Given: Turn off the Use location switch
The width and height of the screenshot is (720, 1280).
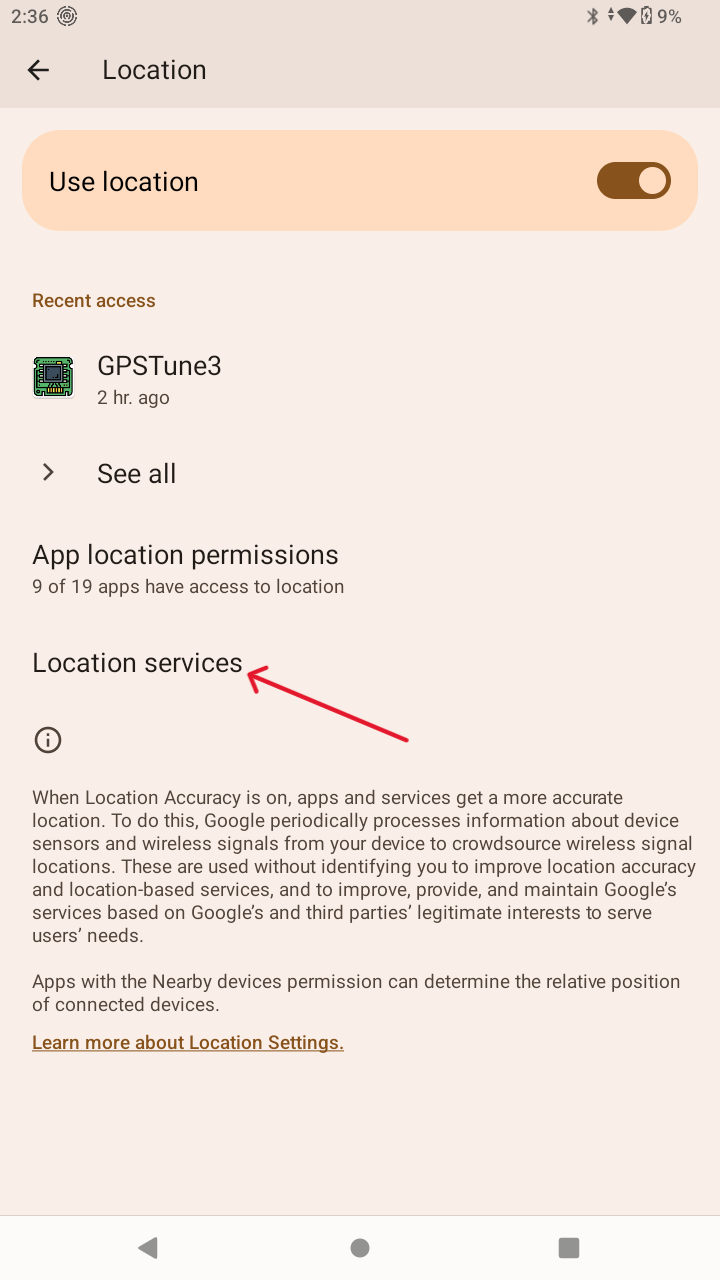Looking at the screenshot, I should tap(633, 181).
